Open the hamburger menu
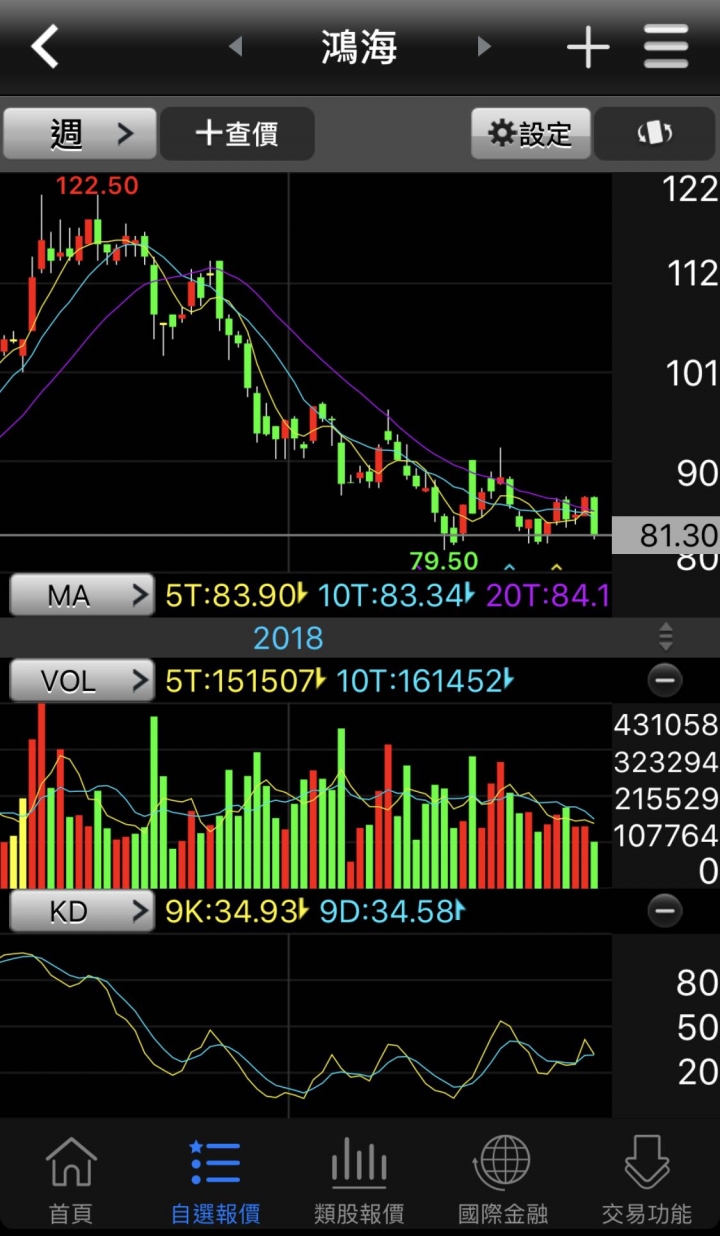This screenshot has height=1236, width=720. click(666, 46)
